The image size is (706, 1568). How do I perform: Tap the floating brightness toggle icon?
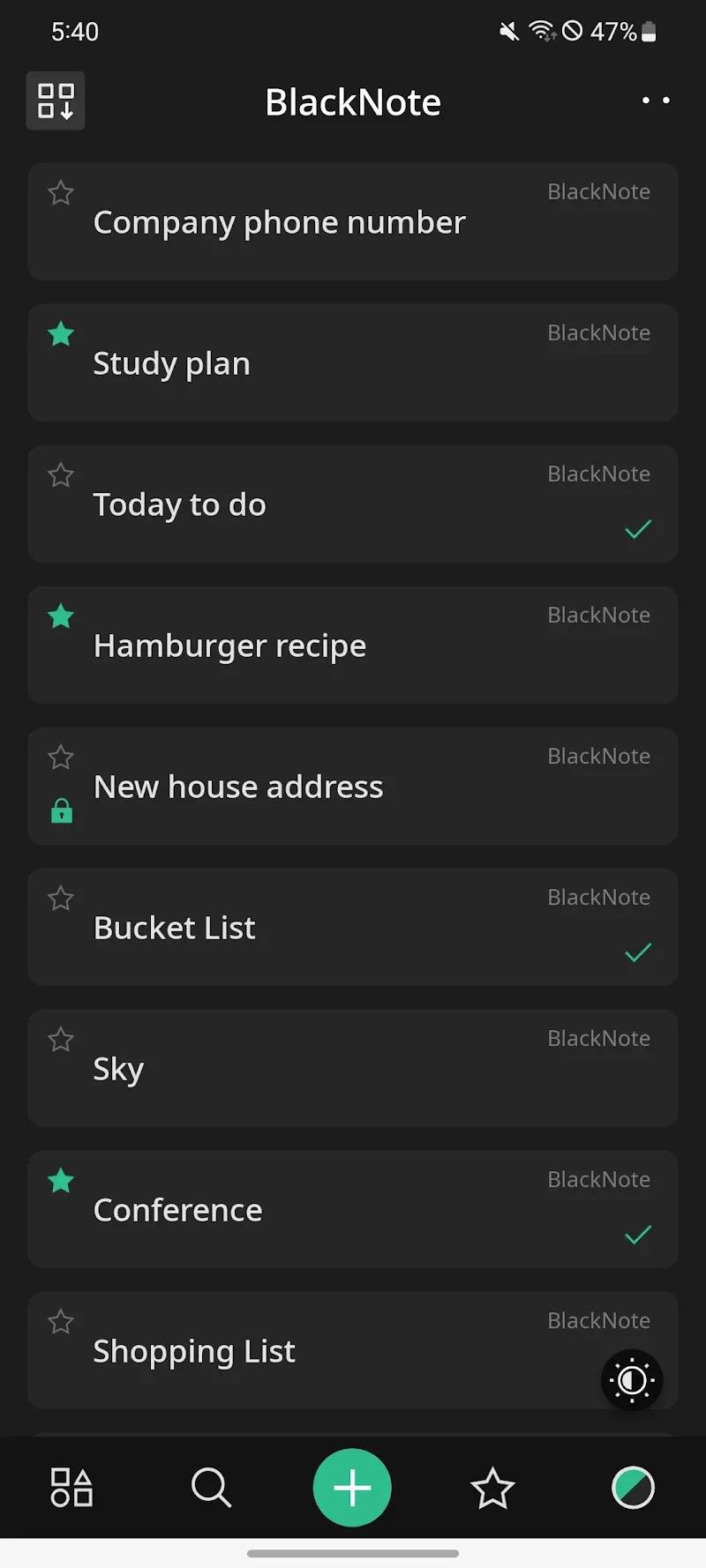point(632,1380)
